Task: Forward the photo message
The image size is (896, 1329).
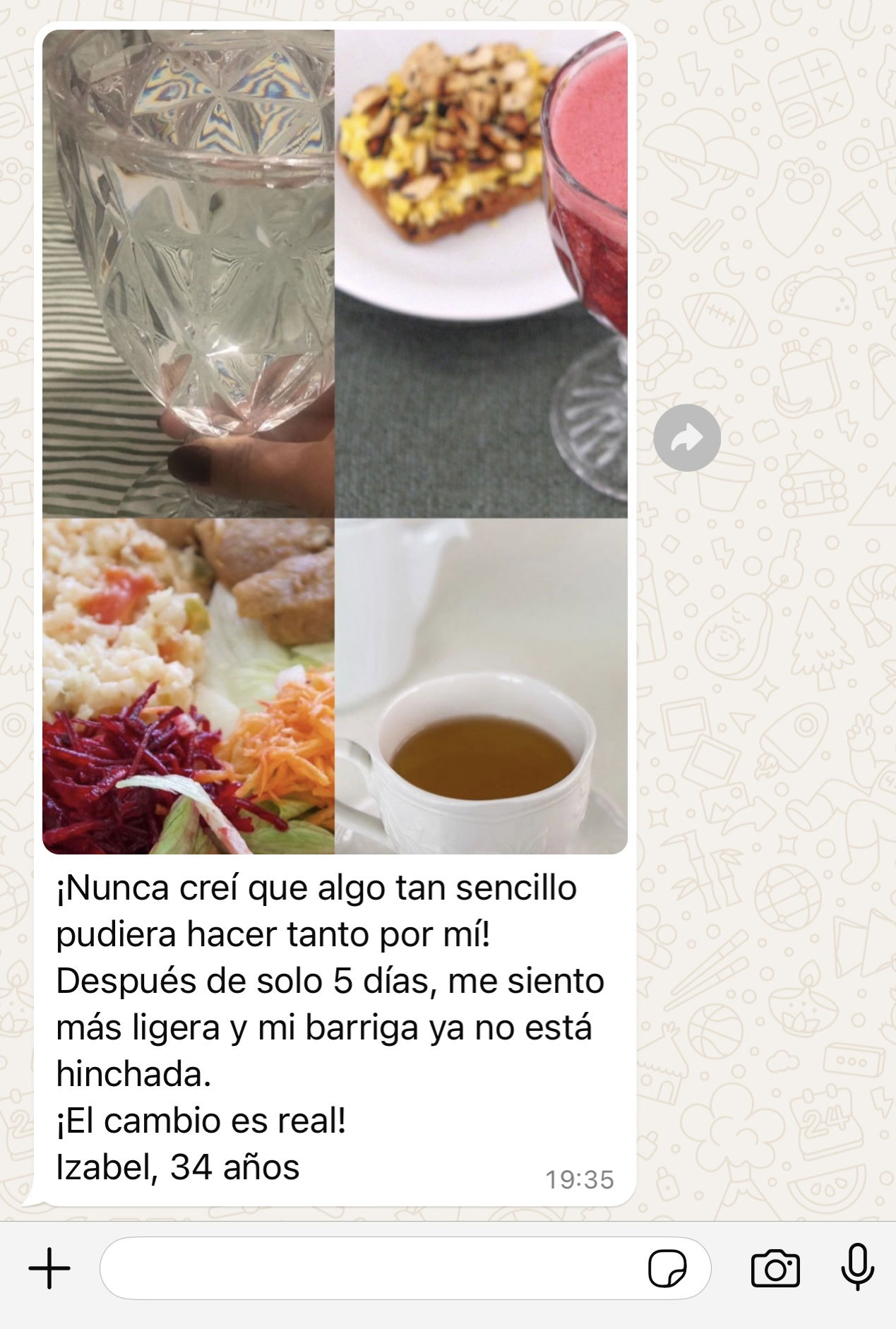Action: [686, 438]
